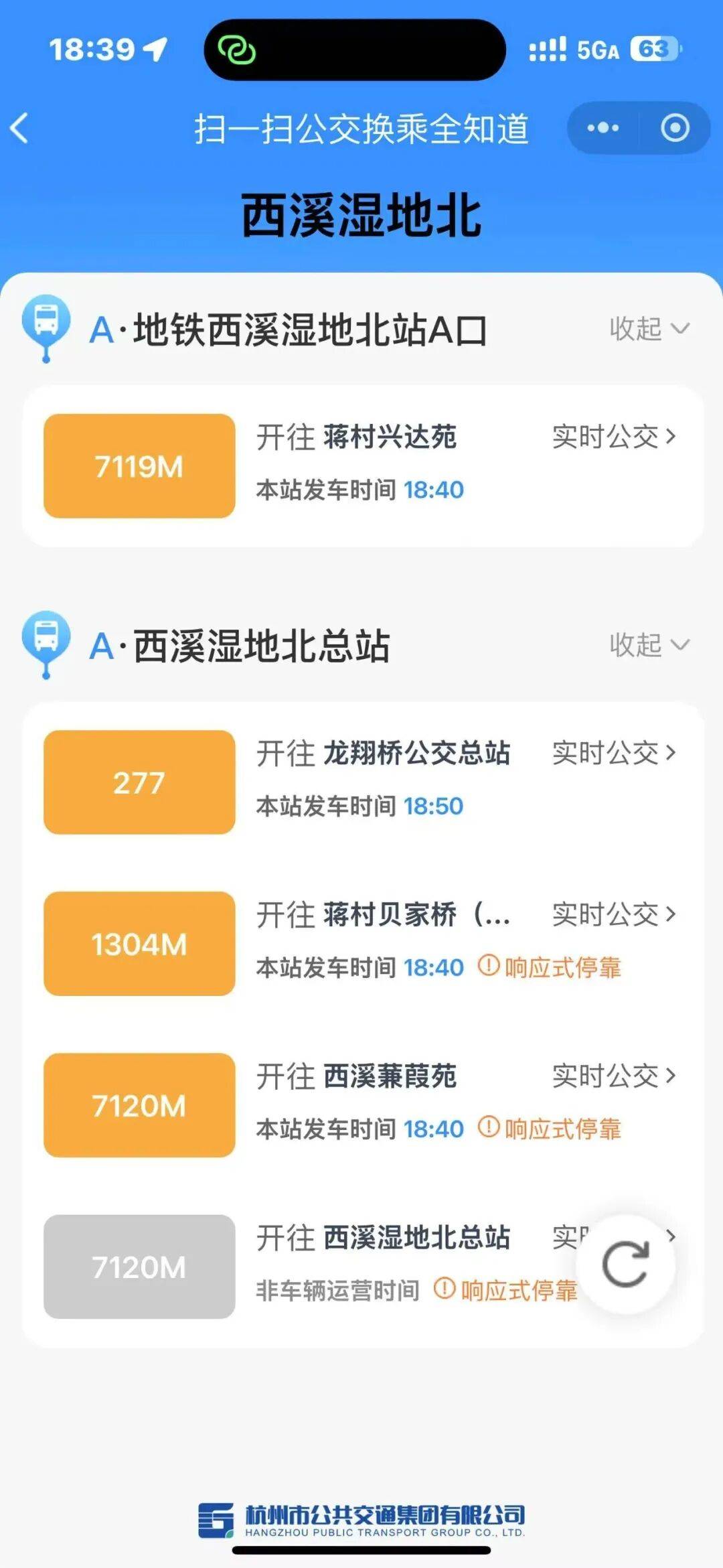View 实时公交 for route 7119M

click(613, 437)
